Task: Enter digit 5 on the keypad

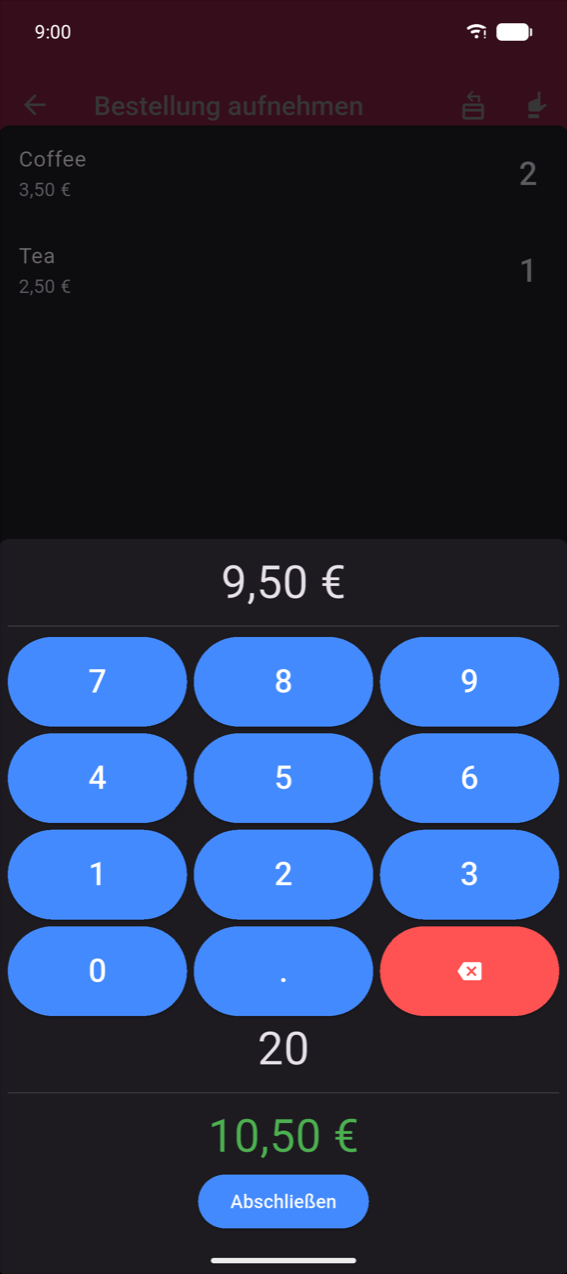Action: pos(283,778)
